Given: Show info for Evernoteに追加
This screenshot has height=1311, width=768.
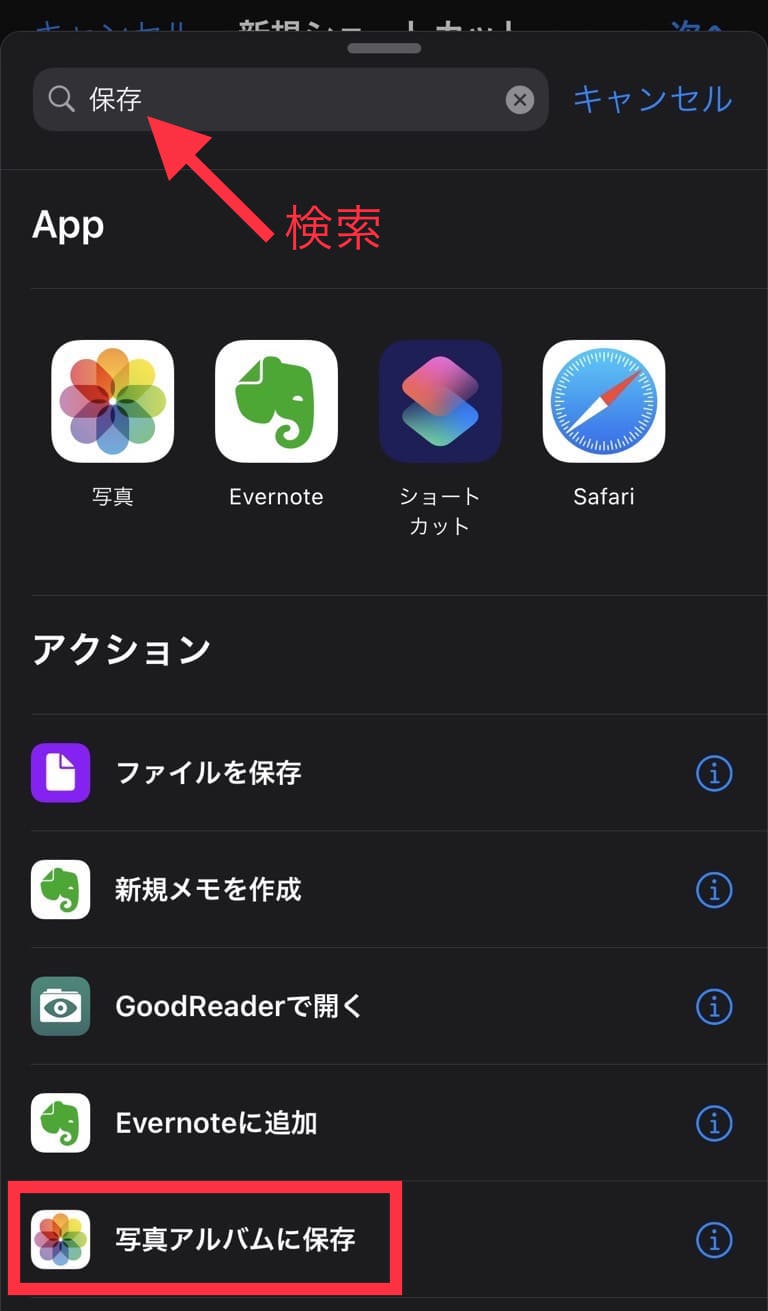Looking at the screenshot, I should click(x=714, y=1123).
